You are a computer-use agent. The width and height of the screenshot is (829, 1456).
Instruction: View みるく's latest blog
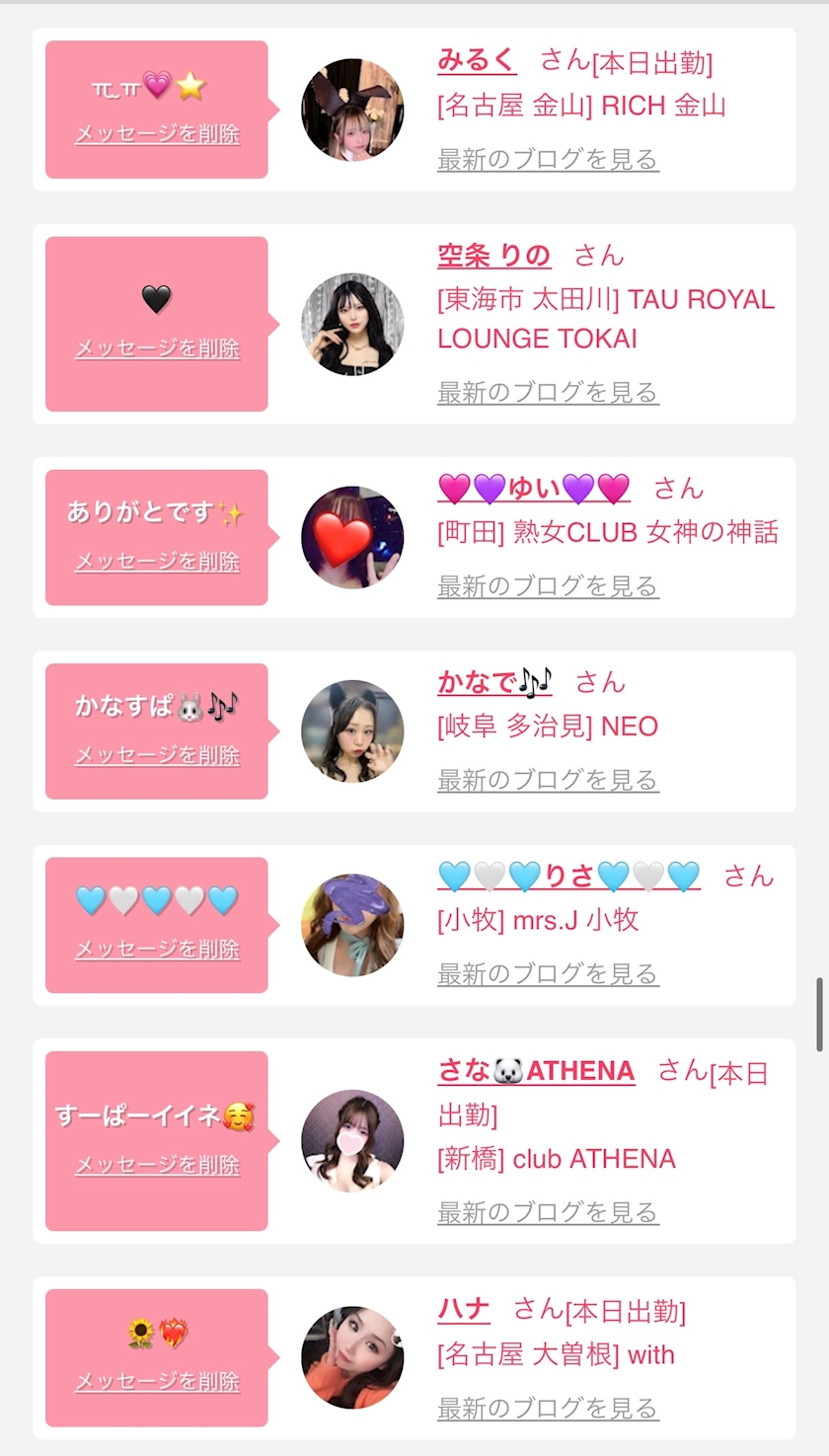548,159
